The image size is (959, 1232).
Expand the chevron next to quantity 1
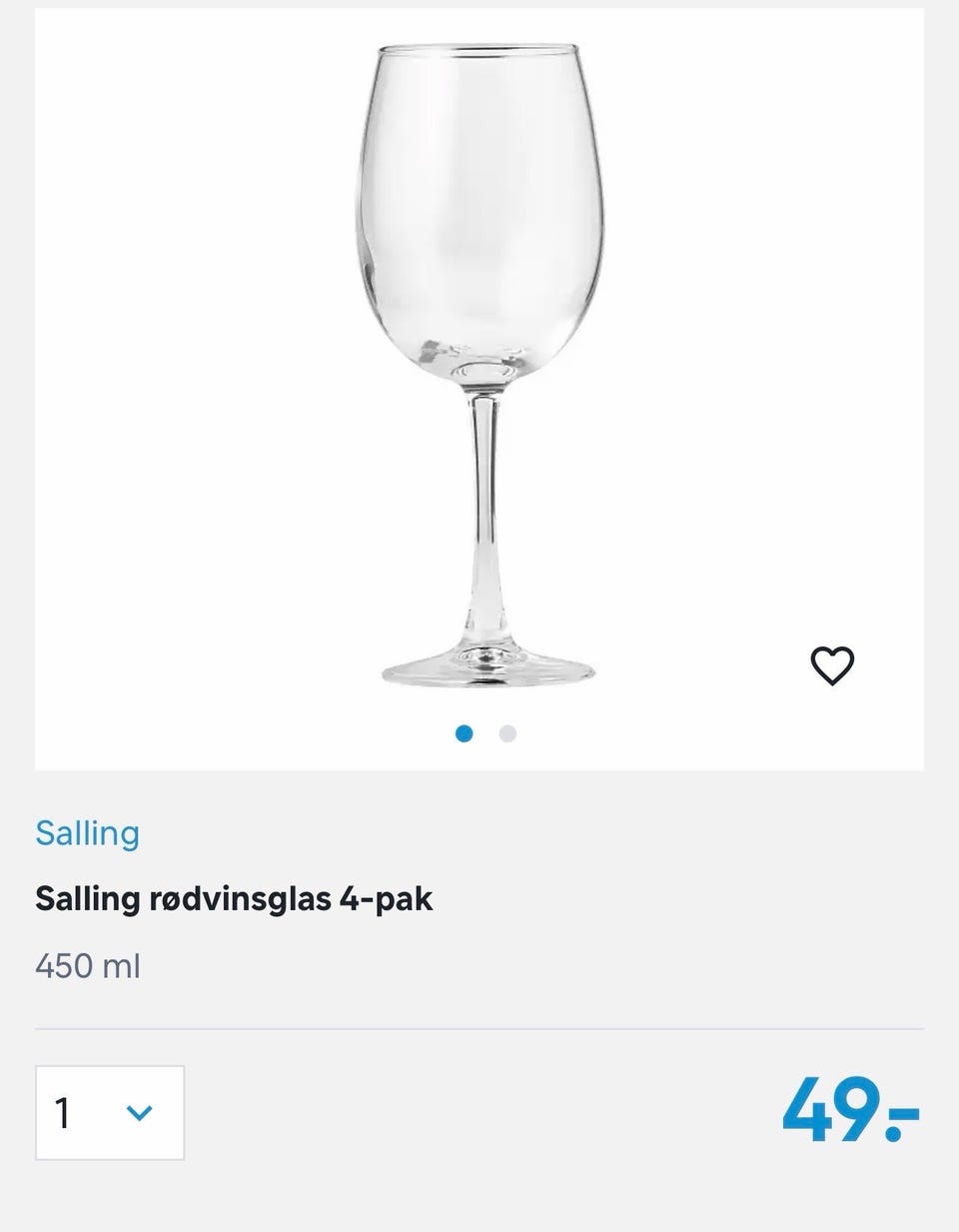[x=140, y=1110]
